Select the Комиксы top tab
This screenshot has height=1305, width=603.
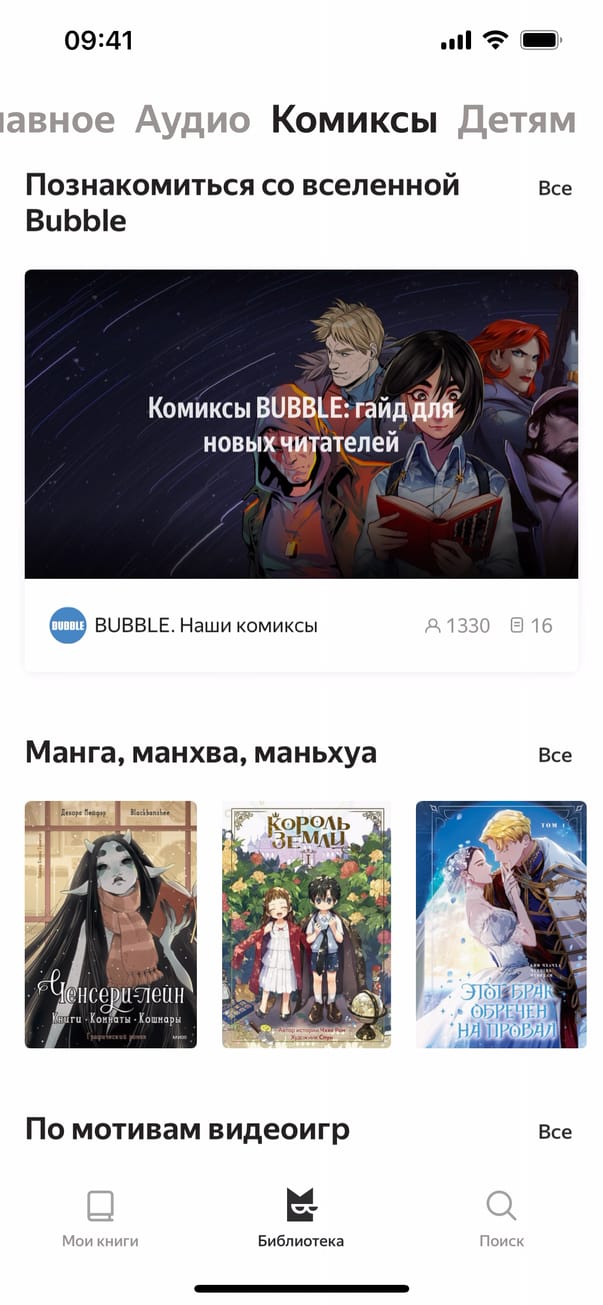tap(354, 120)
